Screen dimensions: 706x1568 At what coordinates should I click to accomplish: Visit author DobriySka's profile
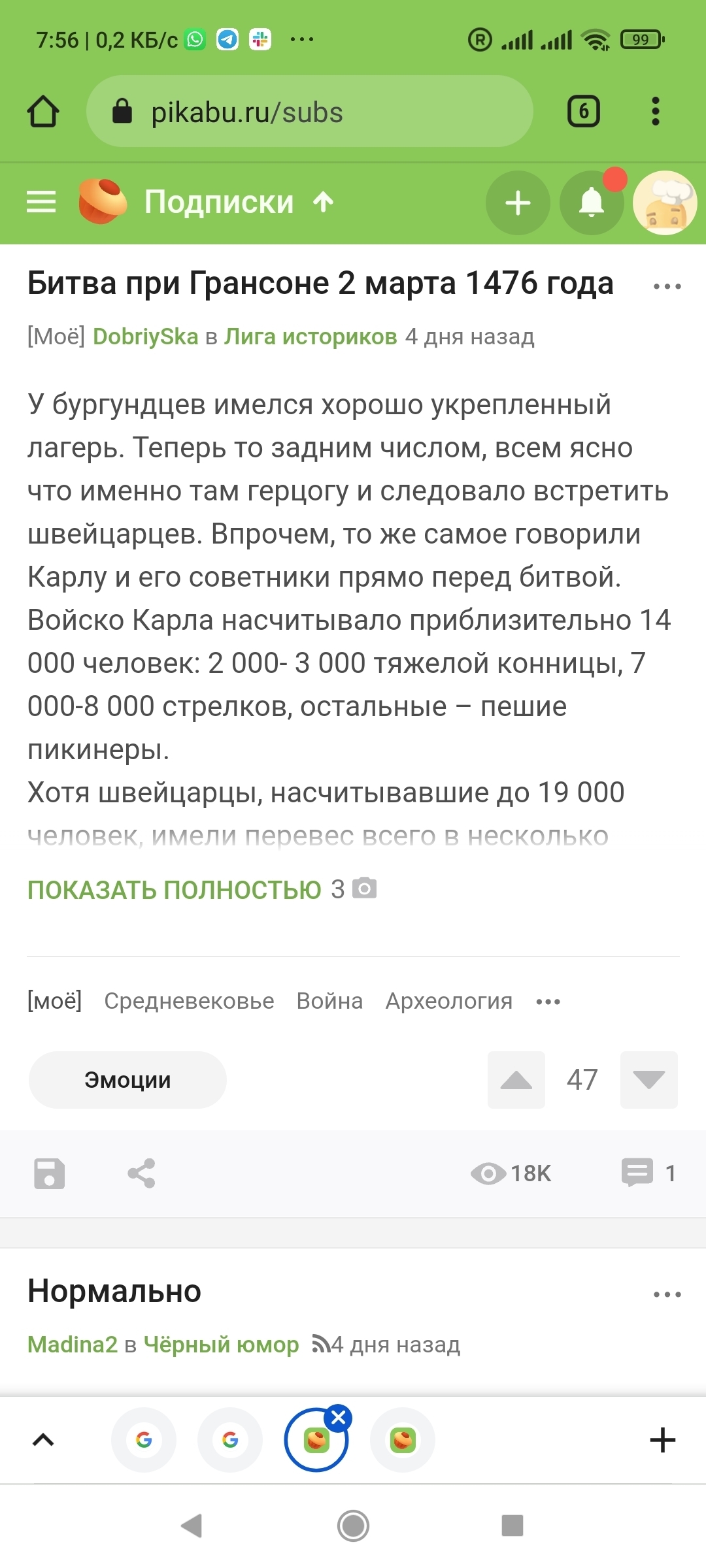click(145, 336)
